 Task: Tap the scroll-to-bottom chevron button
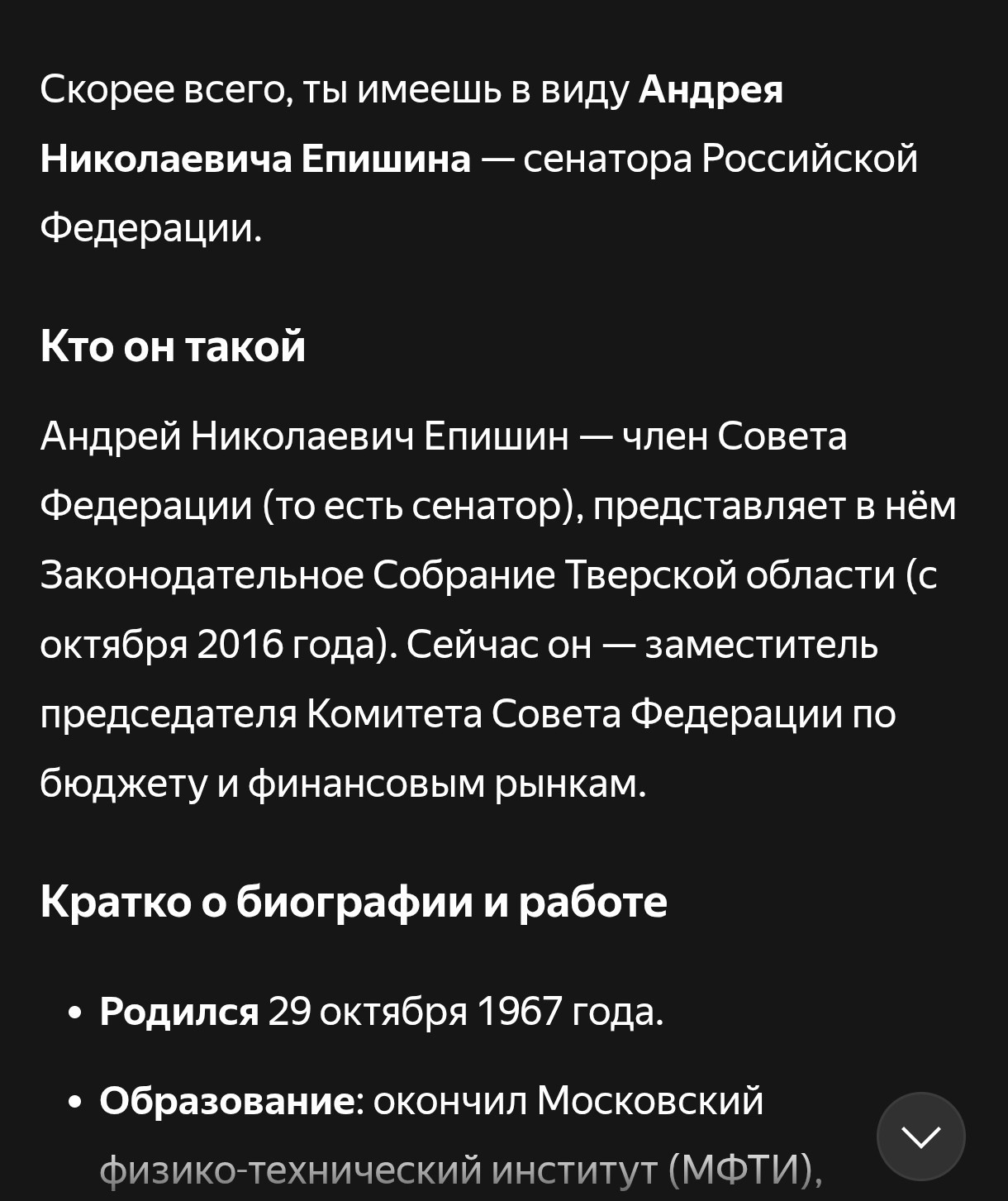(920, 1137)
